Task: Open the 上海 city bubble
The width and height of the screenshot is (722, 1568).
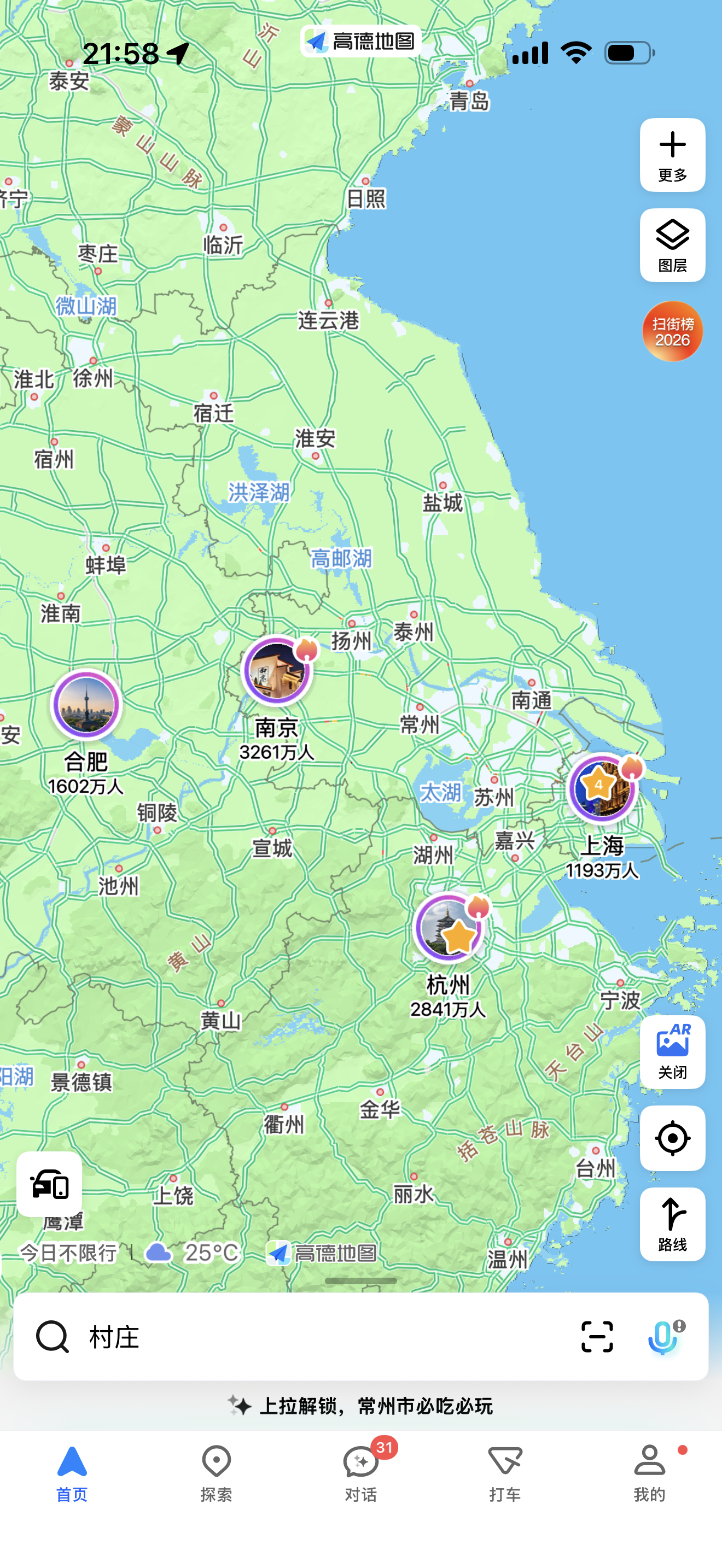Action: [603, 789]
